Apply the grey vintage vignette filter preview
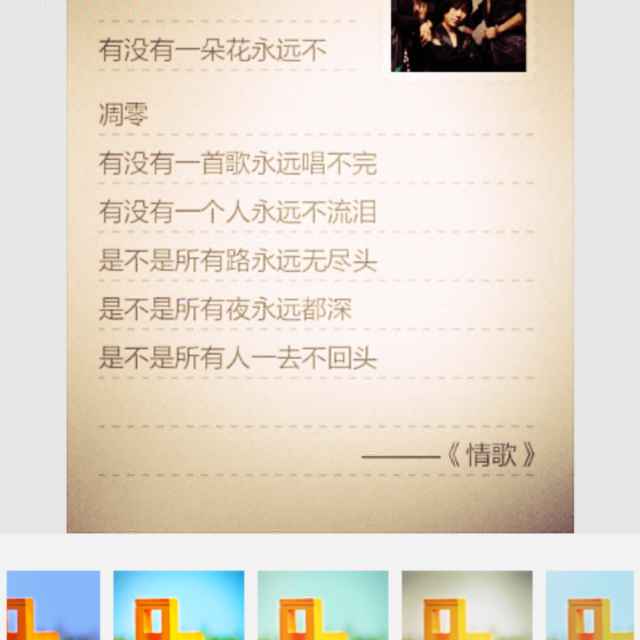 tap(467, 605)
